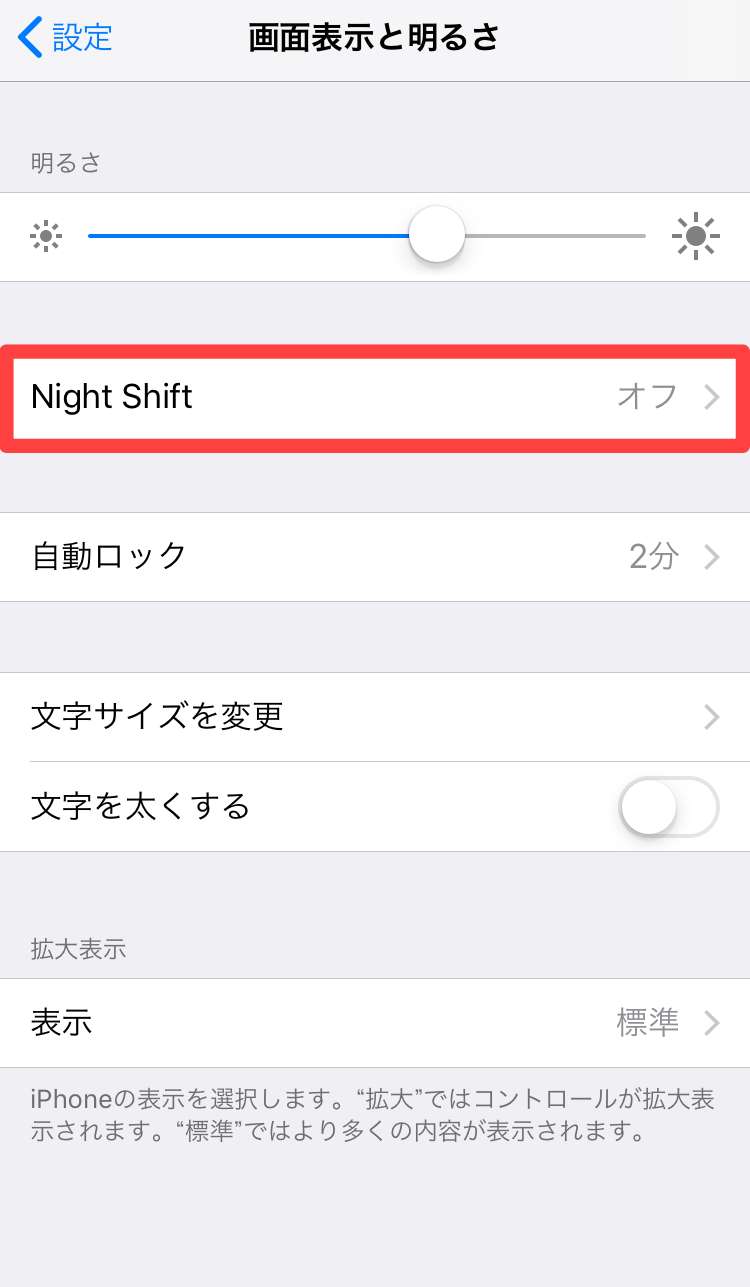Tap the brightness slider knob
The height and width of the screenshot is (1287, 750).
click(437, 235)
